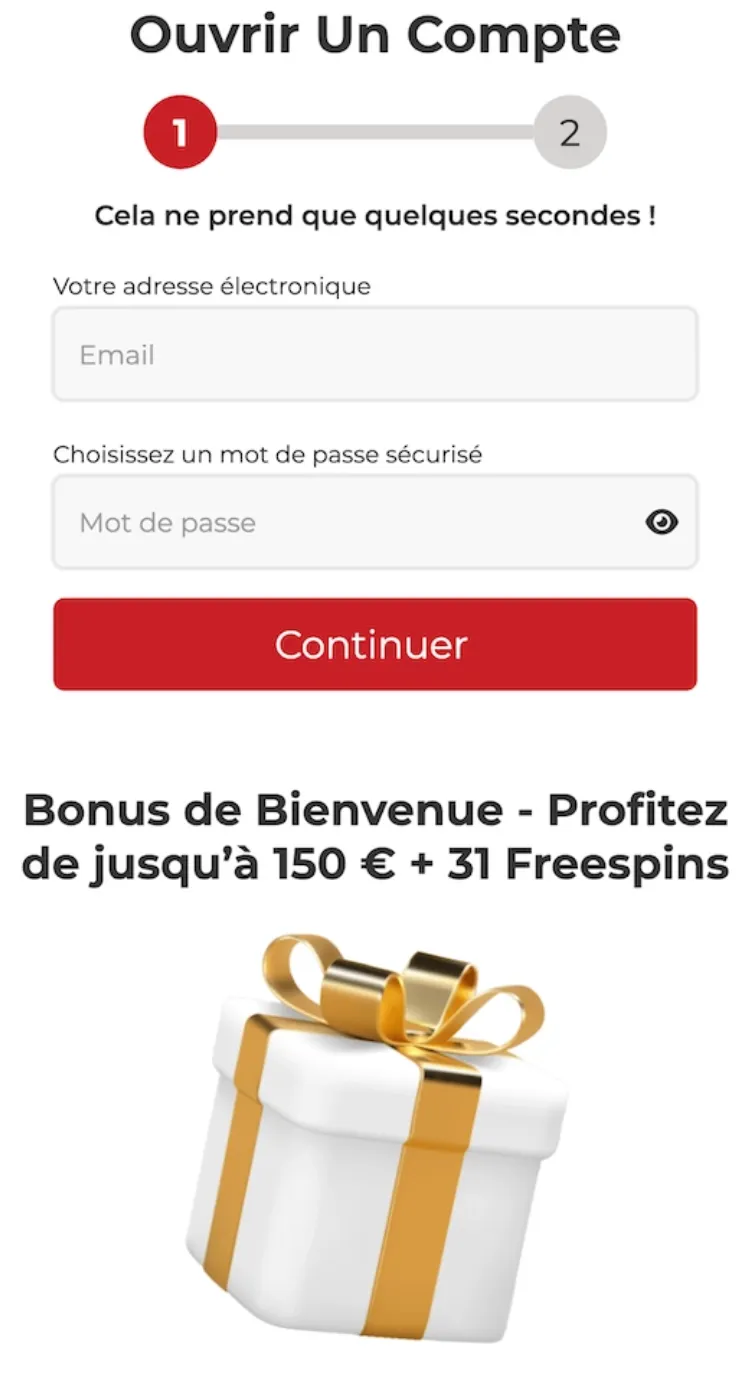Select step 2 circle in the progress indicator

[568, 133]
